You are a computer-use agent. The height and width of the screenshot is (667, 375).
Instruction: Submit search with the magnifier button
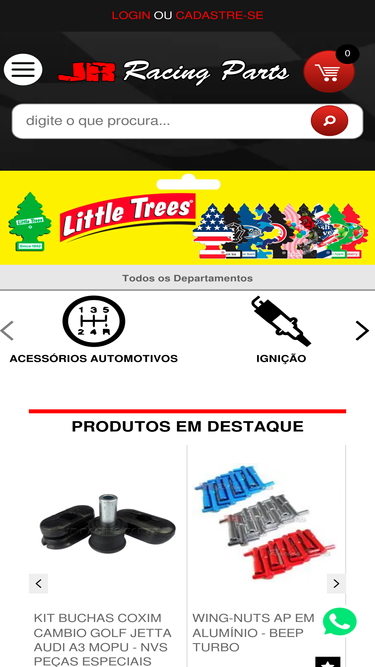click(x=329, y=121)
